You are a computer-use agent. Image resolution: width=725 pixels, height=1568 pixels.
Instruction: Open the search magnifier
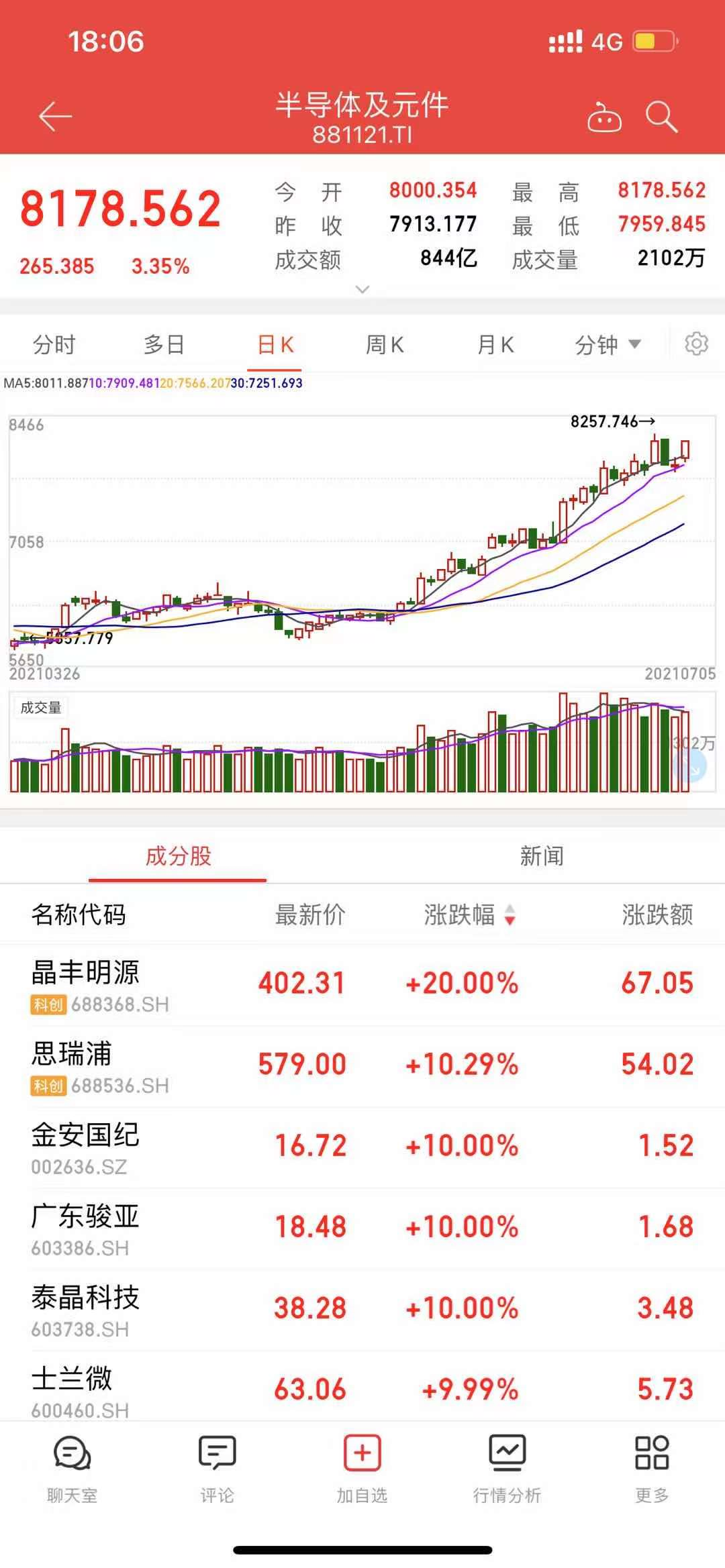coord(661,117)
